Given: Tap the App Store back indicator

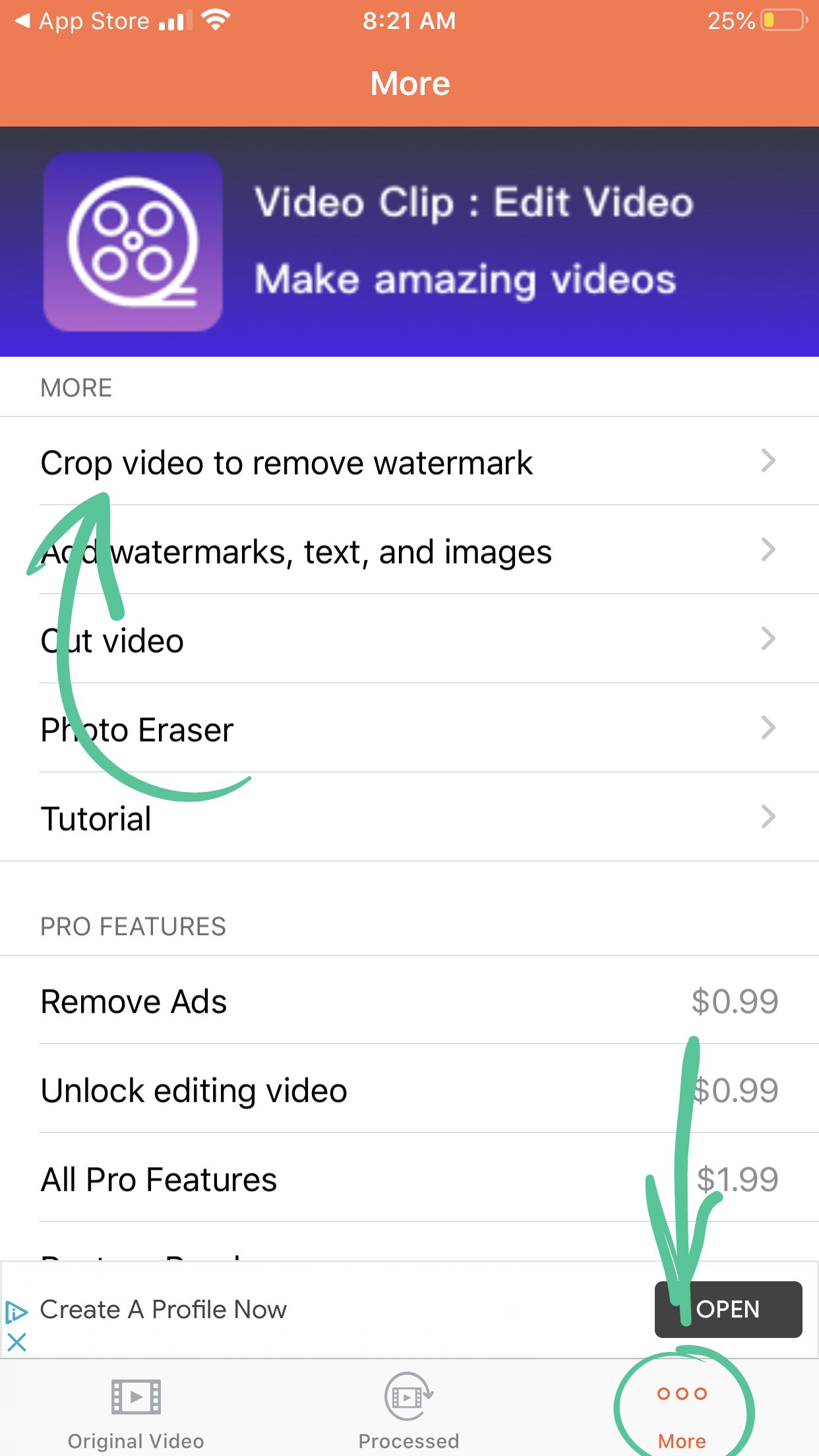Looking at the screenshot, I should [20, 20].
